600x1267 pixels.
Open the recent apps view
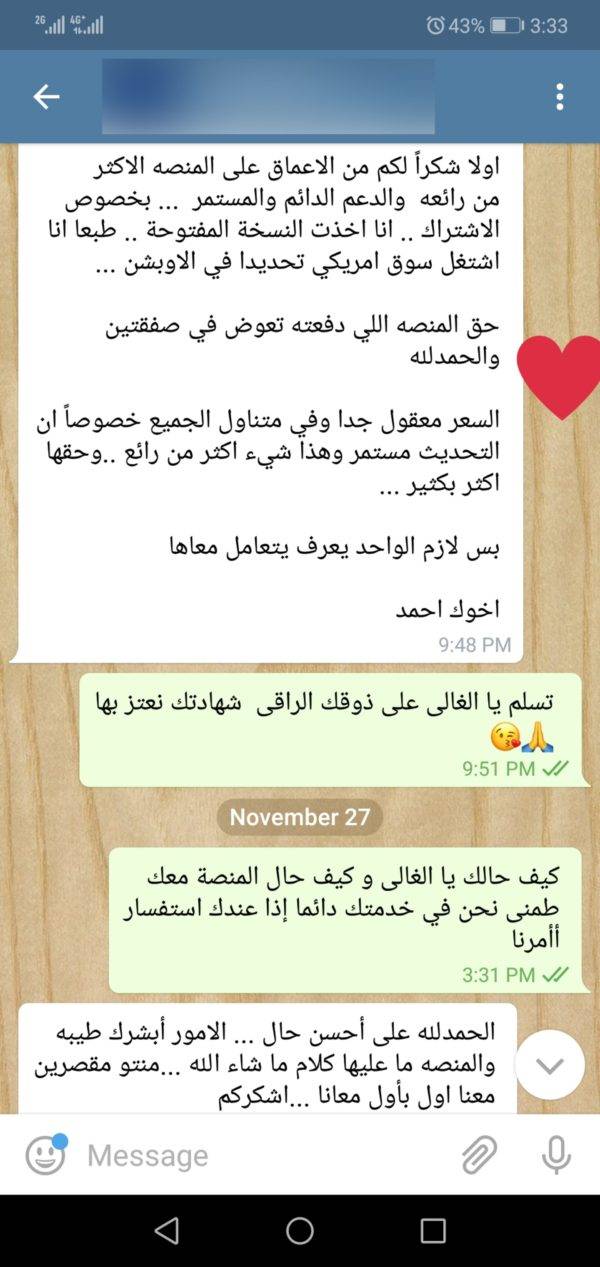point(433,1231)
